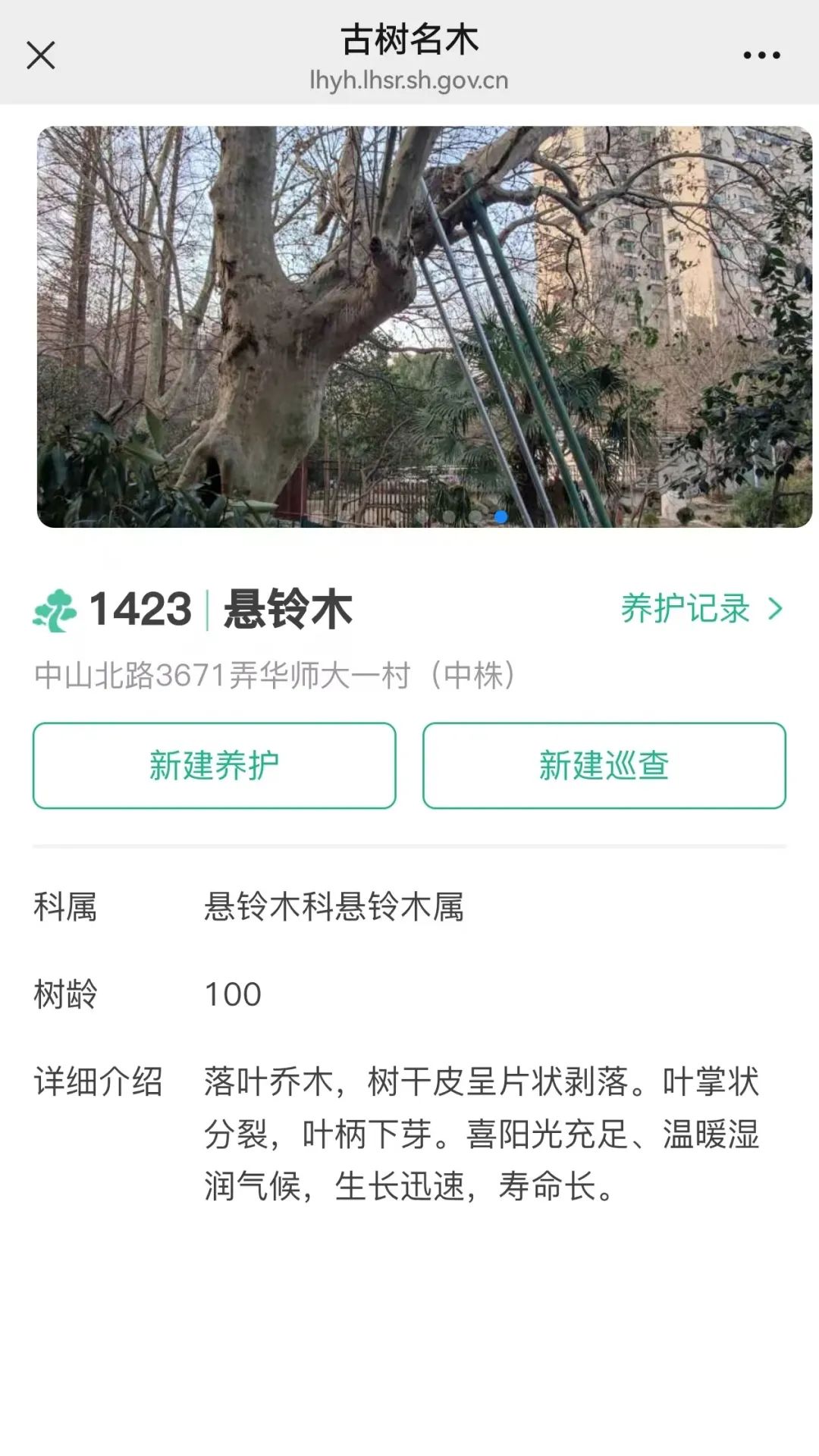This screenshot has width=819, height=1456.
Task: Switch to the second photo via its indicator dot
Action: click(475, 516)
